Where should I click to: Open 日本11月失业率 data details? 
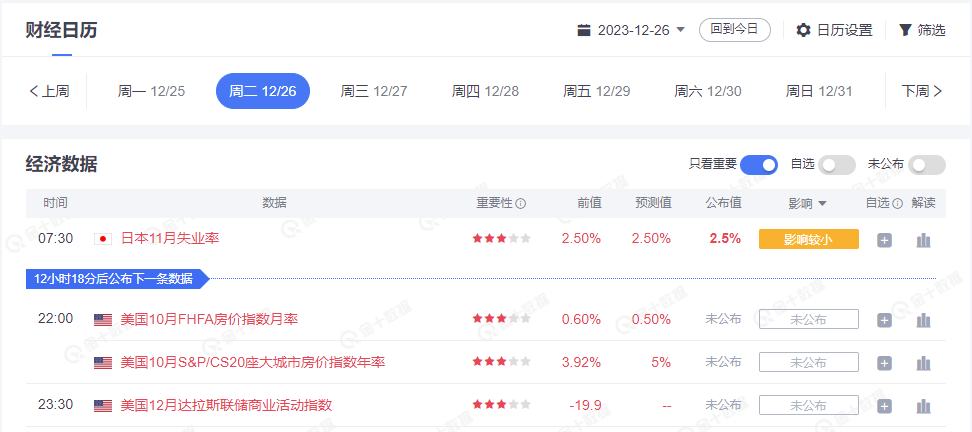click(169, 239)
